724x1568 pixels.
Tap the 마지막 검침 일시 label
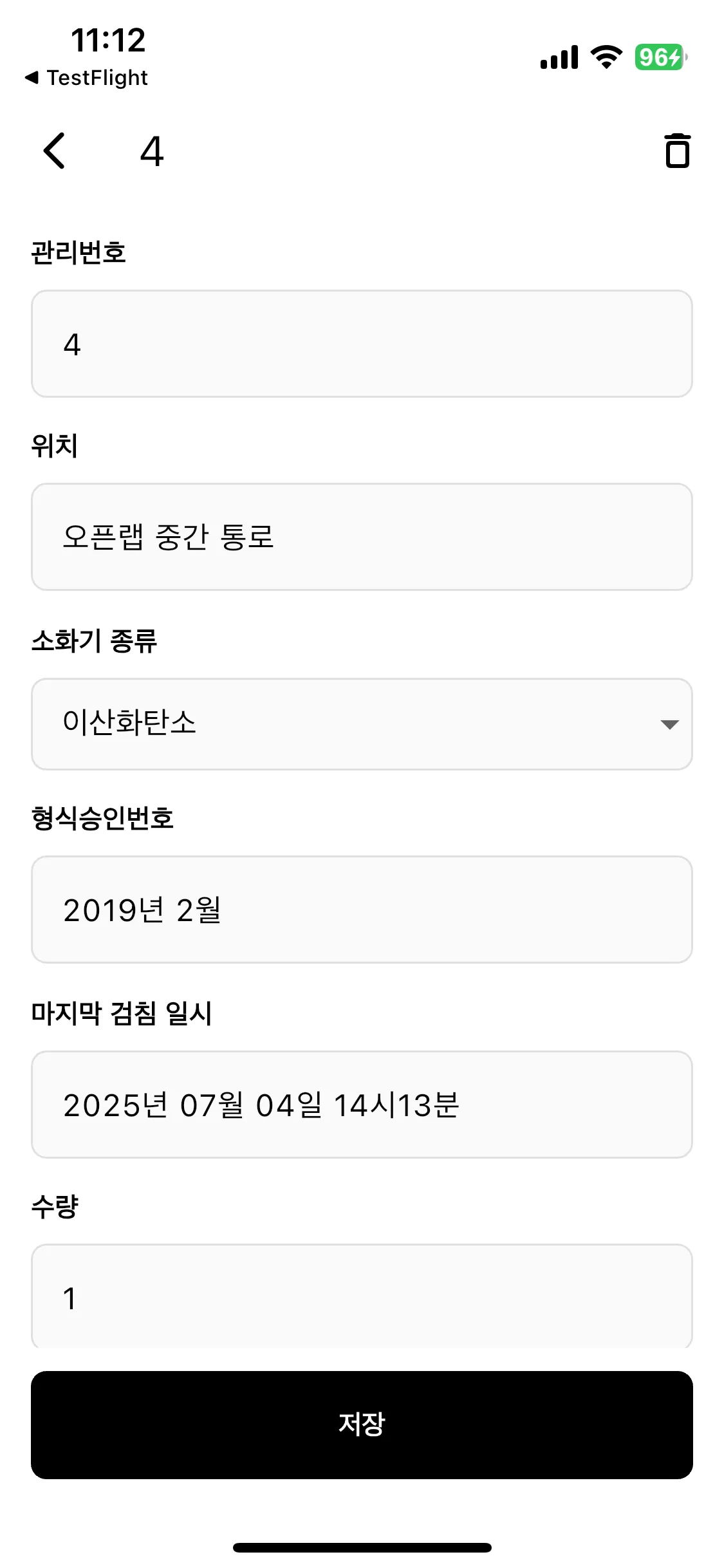coord(122,1012)
